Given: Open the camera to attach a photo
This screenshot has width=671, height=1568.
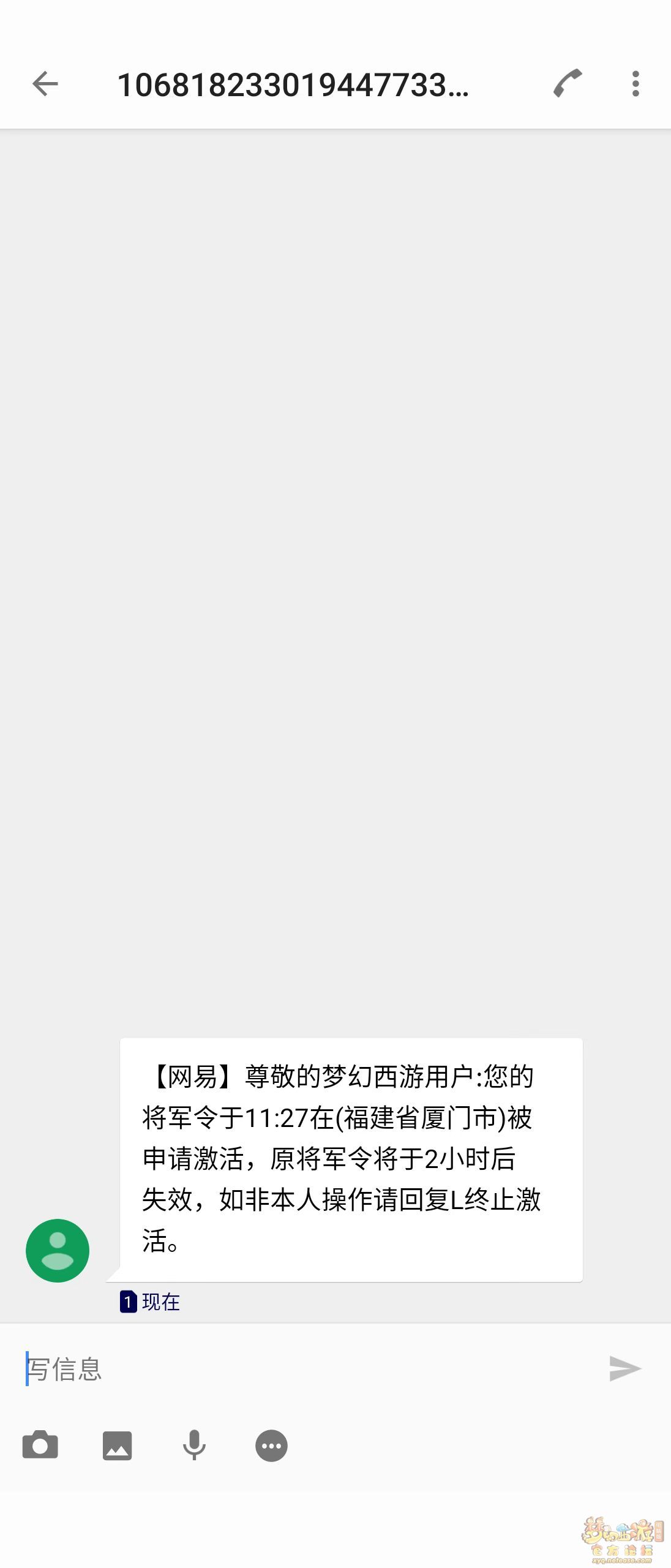Looking at the screenshot, I should (x=40, y=1446).
